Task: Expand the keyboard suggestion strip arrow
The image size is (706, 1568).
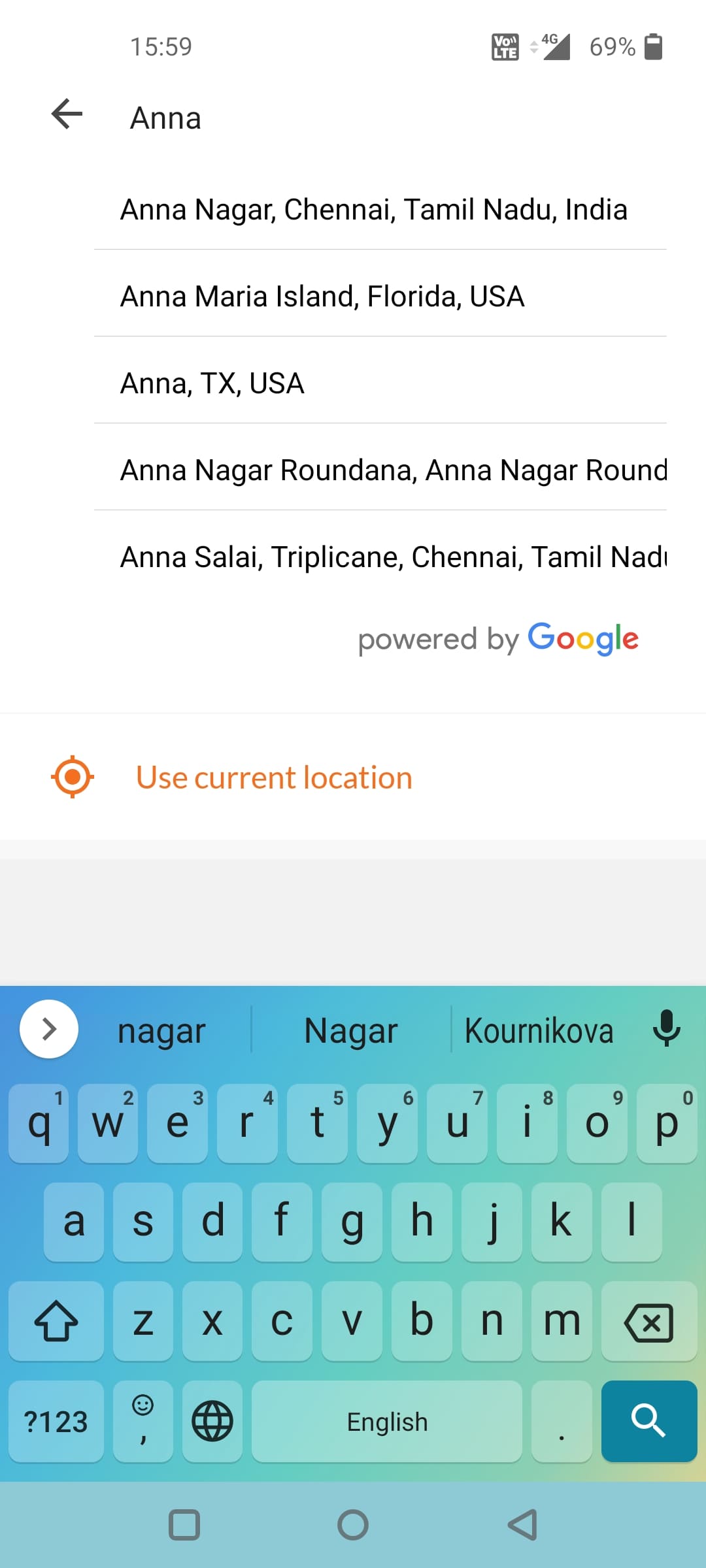Action: pyautogui.click(x=49, y=1029)
